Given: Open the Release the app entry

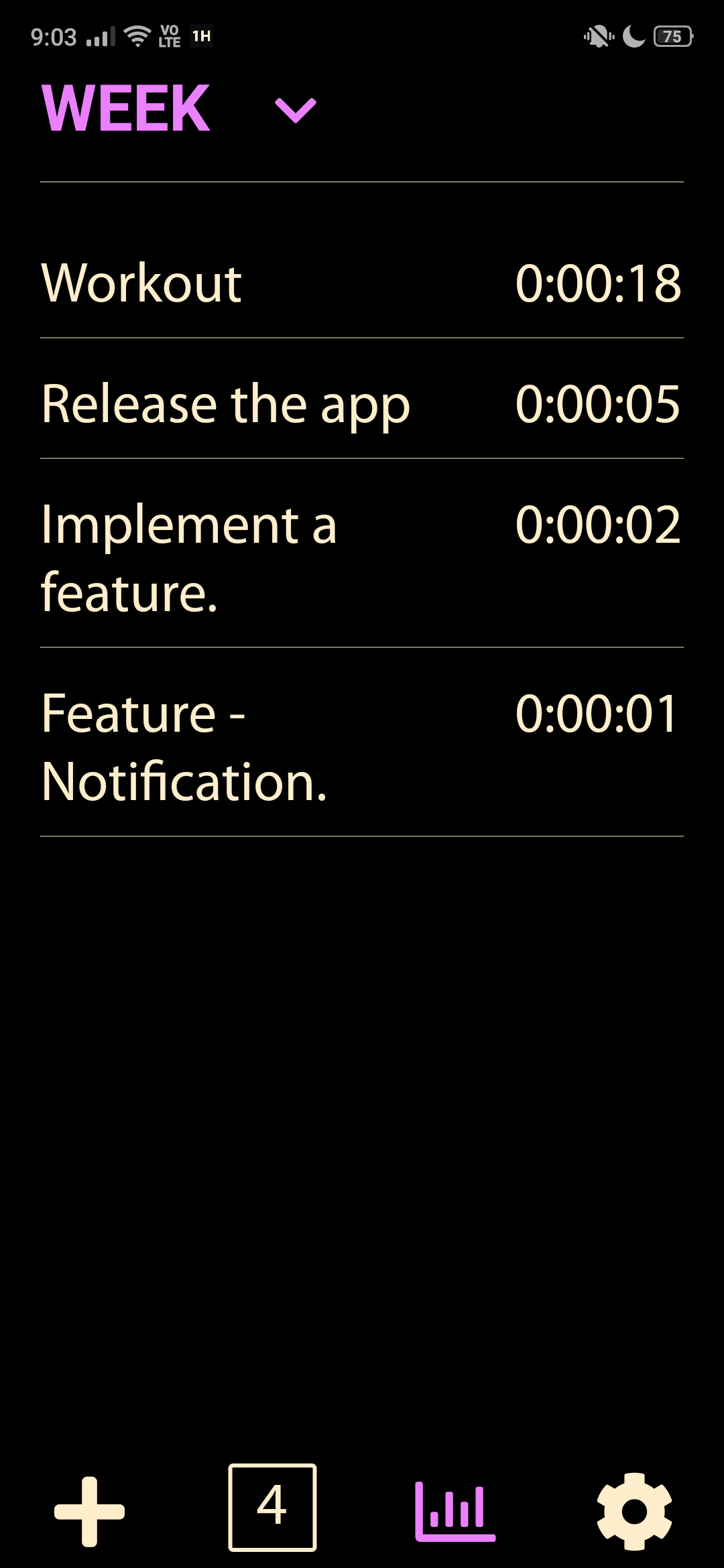Looking at the screenshot, I should [x=362, y=404].
